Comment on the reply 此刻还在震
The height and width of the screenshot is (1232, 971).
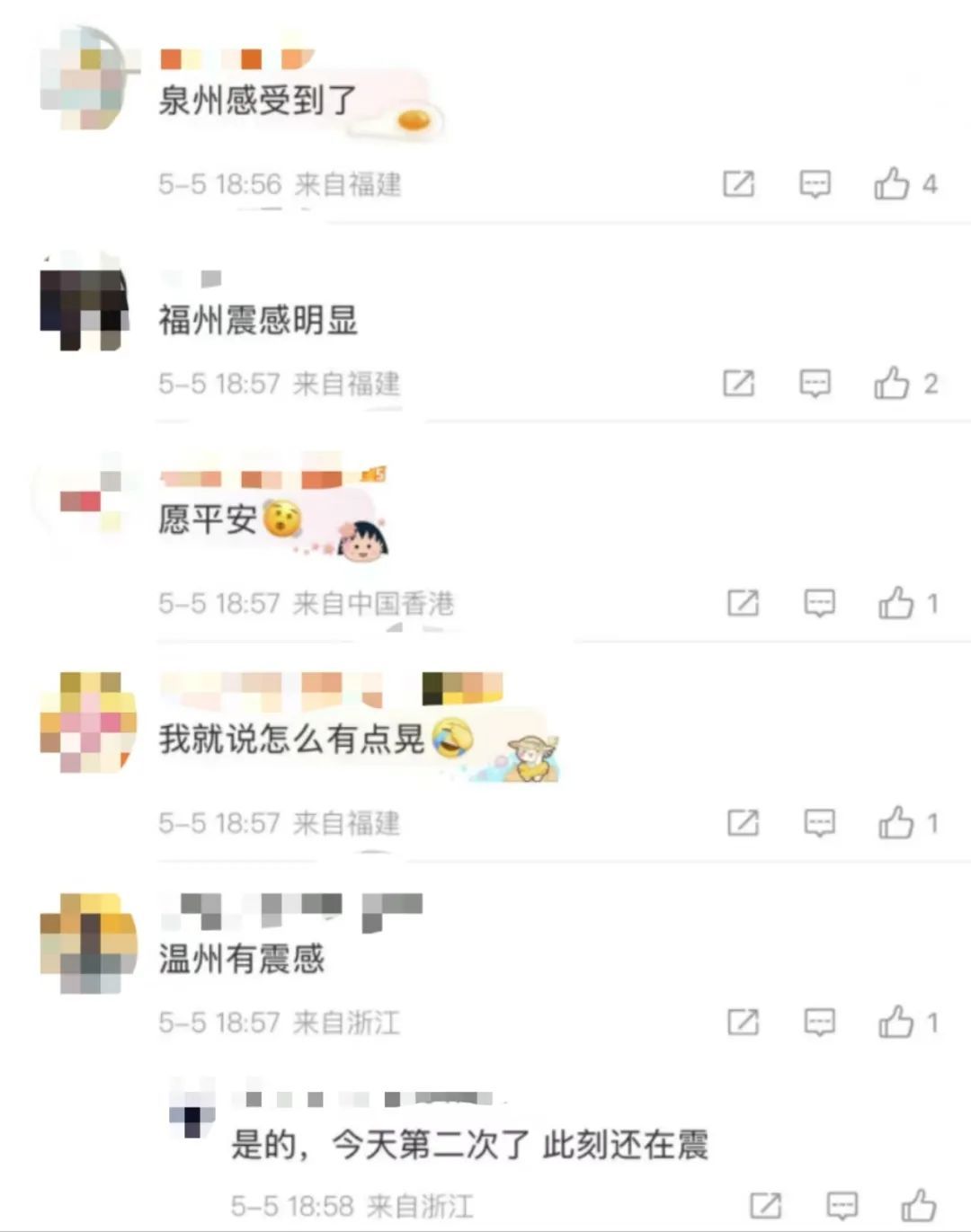coord(842,1205)
